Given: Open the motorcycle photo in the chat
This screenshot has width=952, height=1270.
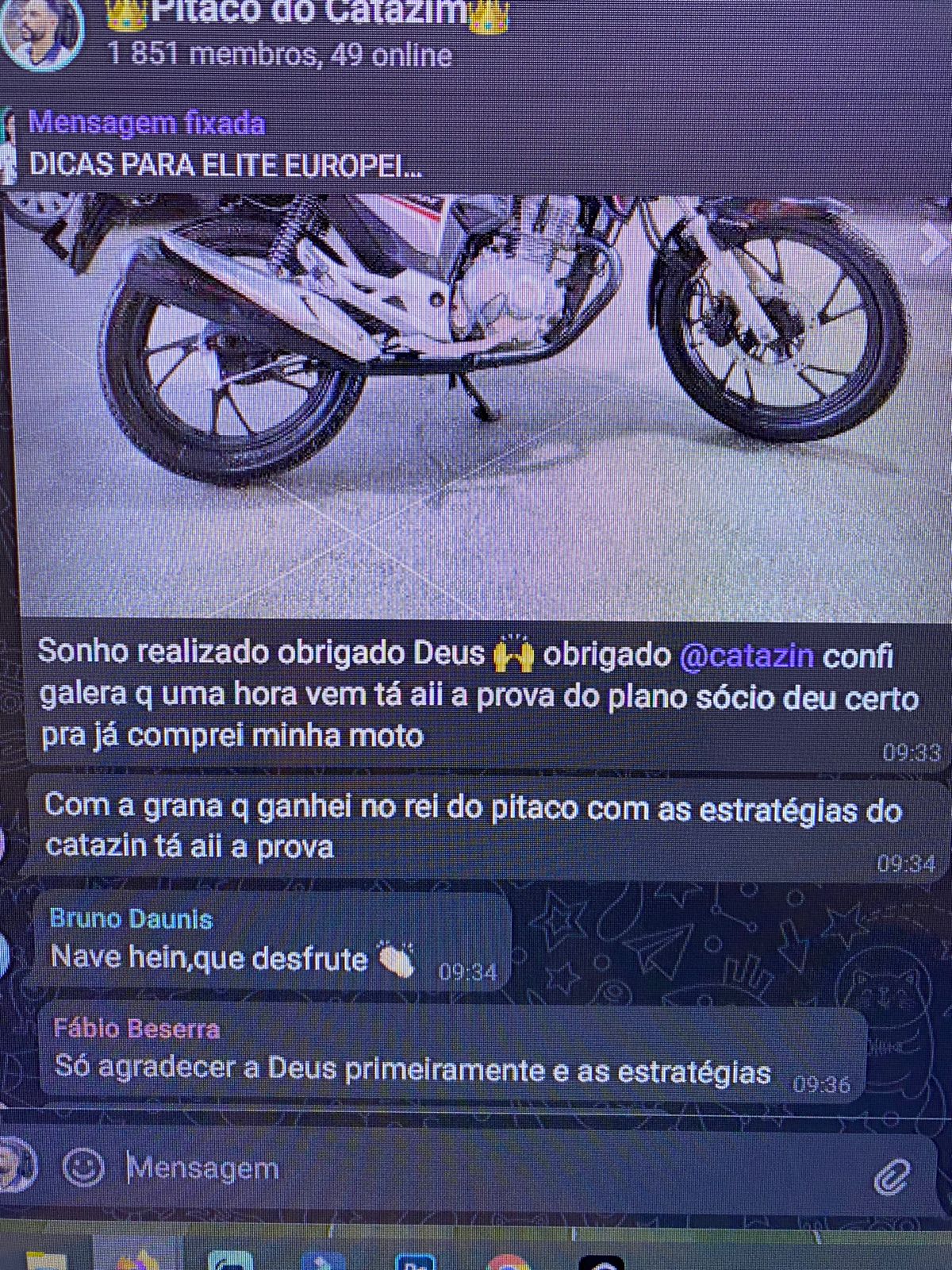Looking at the screenshot, I should point(476,405).
